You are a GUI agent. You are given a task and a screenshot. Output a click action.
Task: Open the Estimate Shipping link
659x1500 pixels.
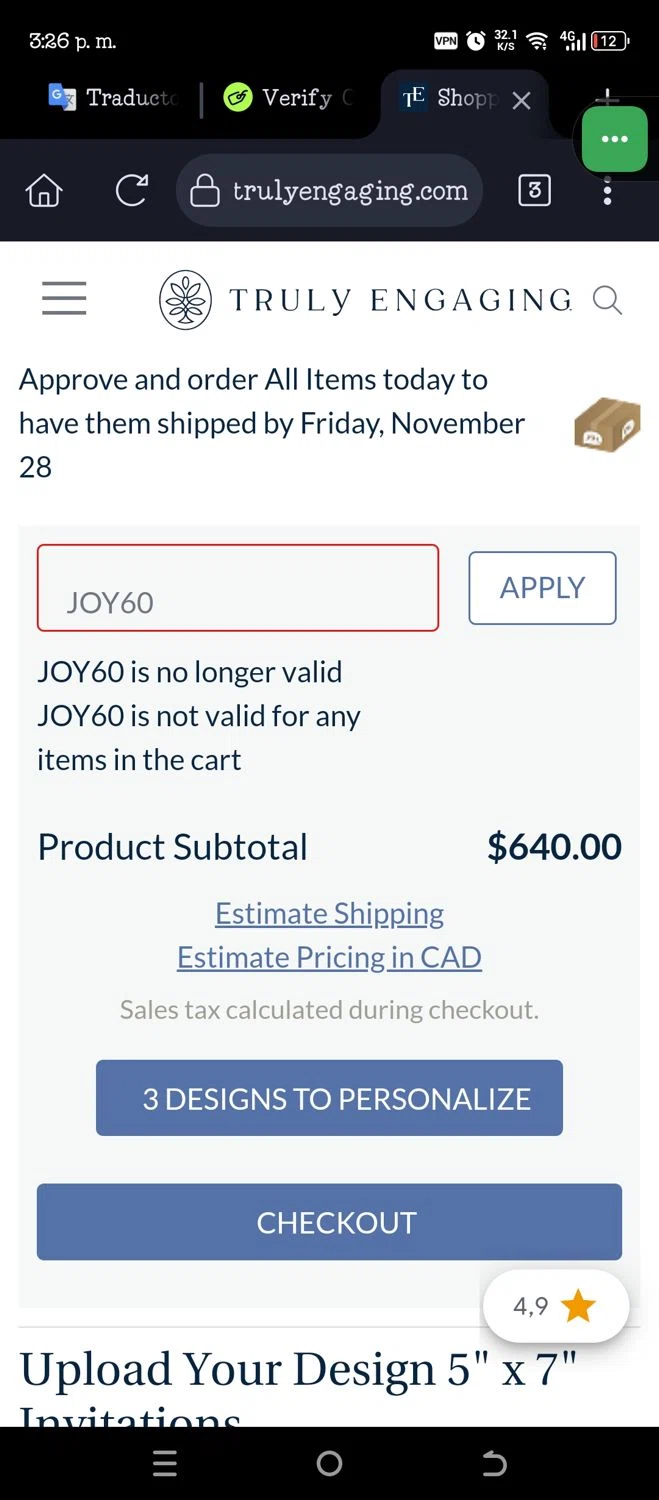(x=329, y=913)
